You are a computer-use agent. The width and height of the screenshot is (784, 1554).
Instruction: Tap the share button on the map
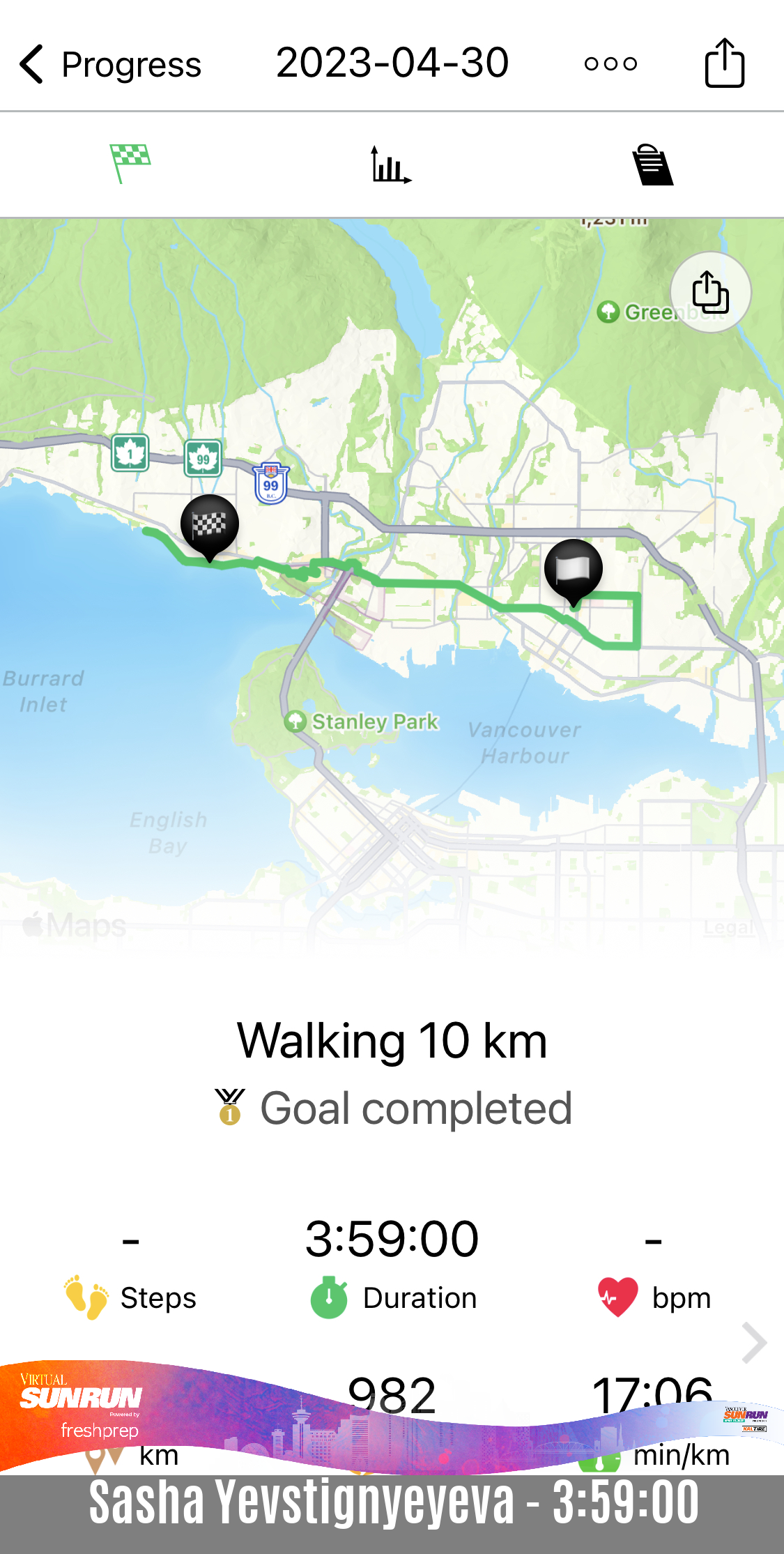pyautogui.click(x=710, y=292)
